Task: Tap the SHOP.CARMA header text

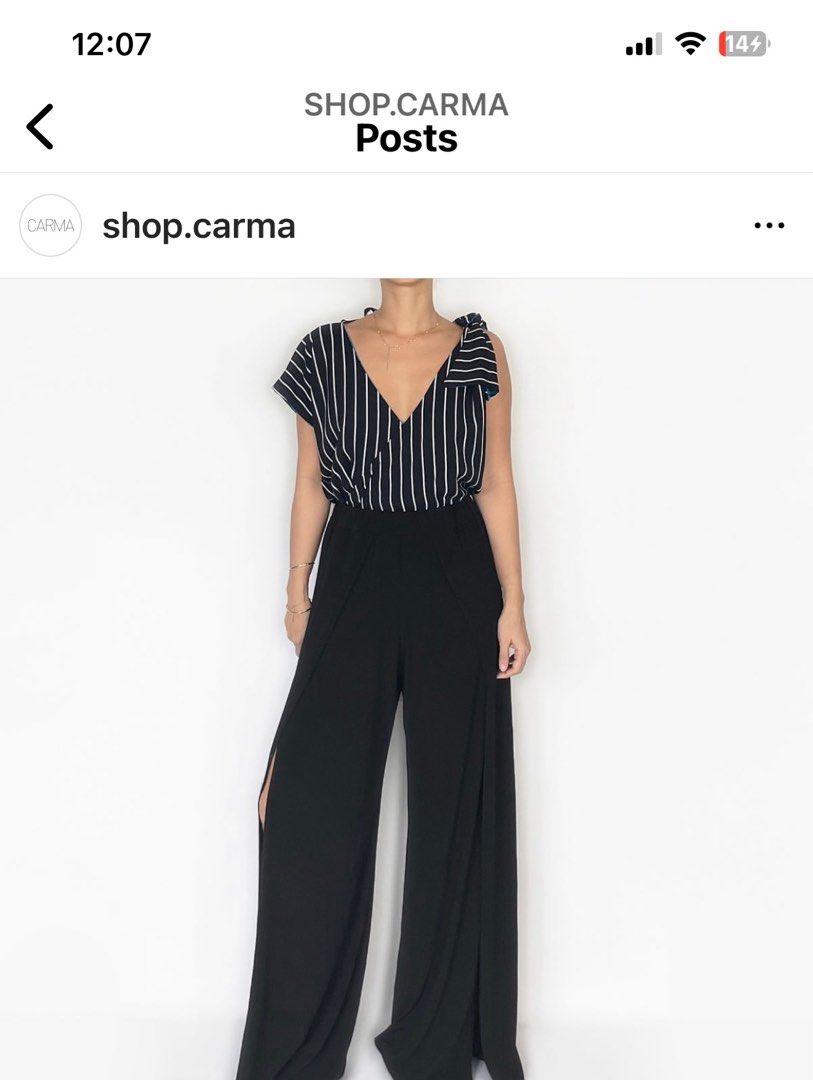Action: click(x=406, y=102)
